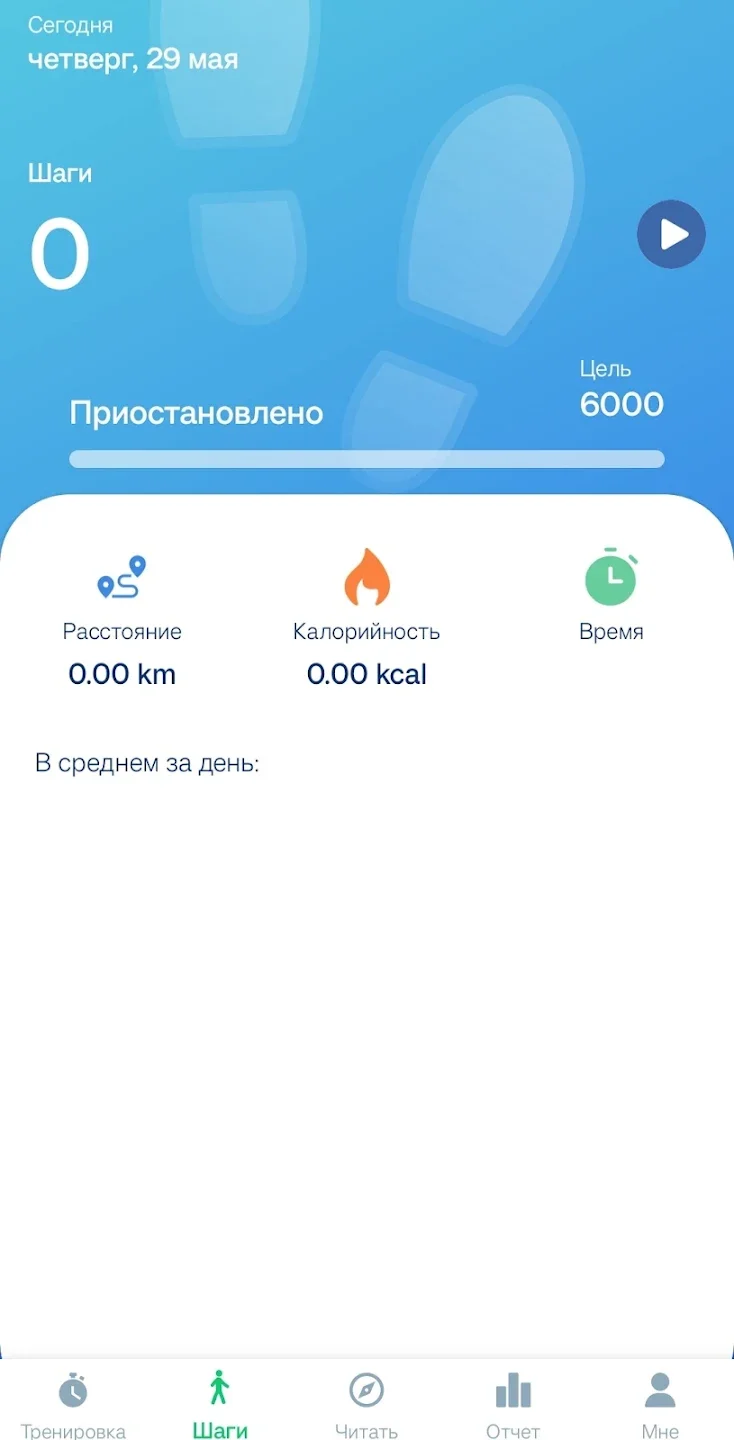Open the Читать tab
Image resolution: width=734 pixels, height=1440 pixels.
(367, 1403)
